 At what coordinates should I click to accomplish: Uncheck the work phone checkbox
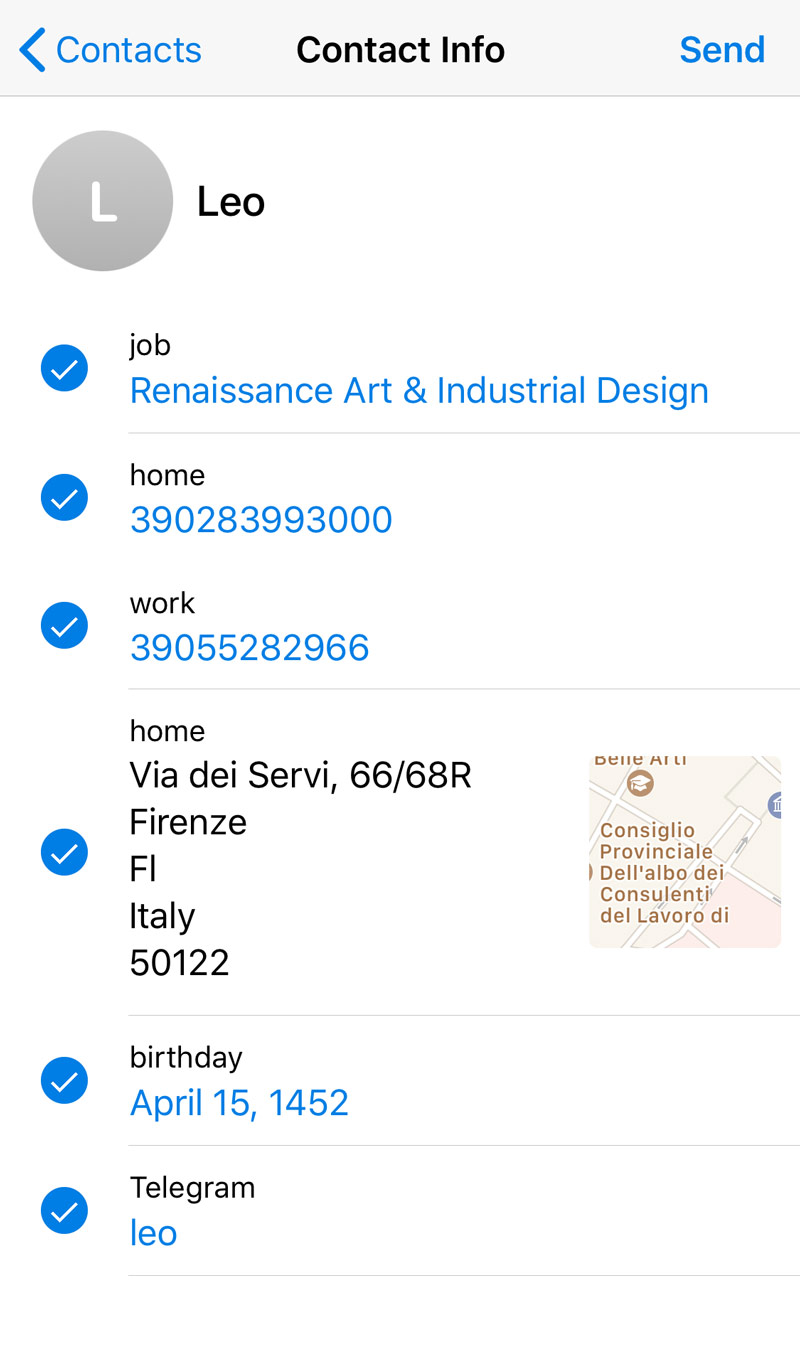pos(64,626)
